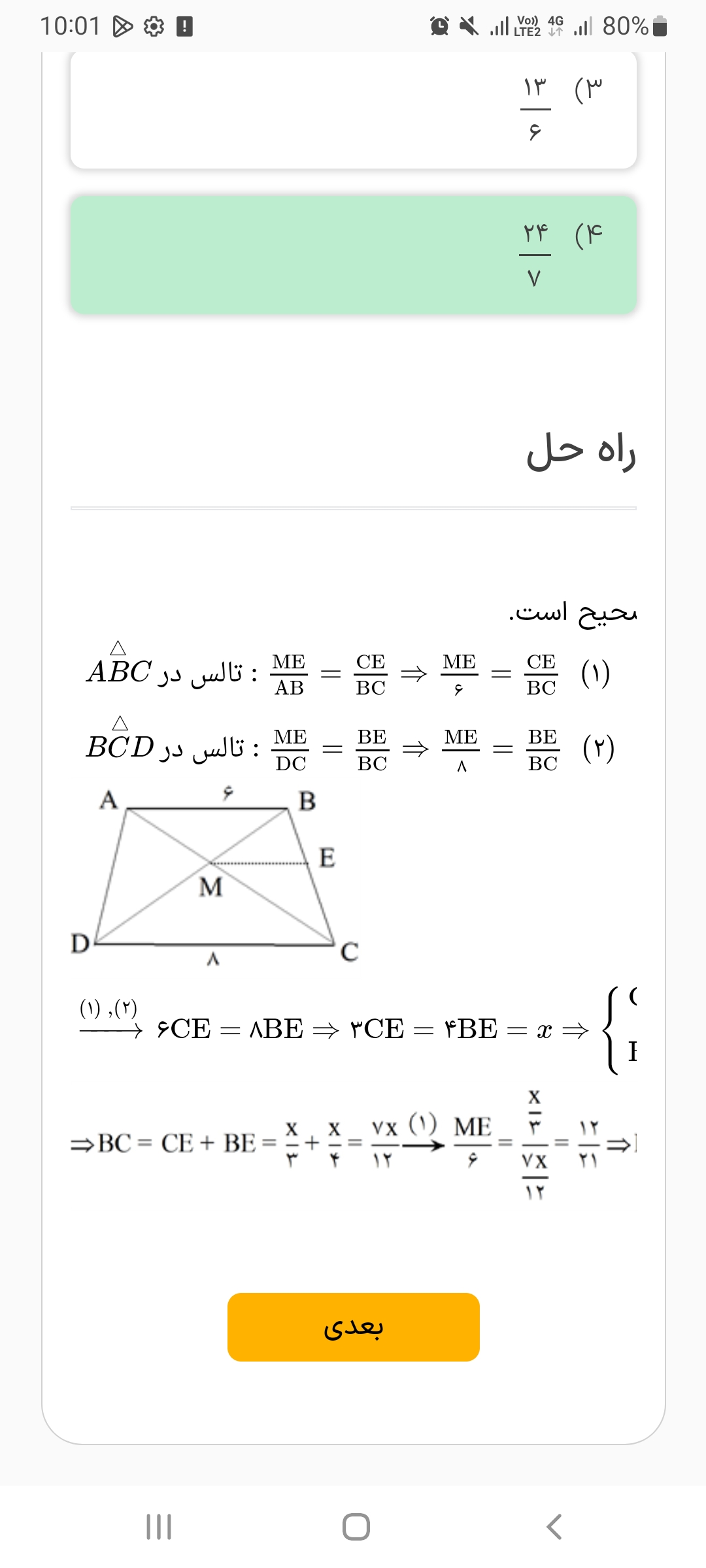Image resolution: width=706 pixels, height=1568 pixels.
Task: Go to the home screen
Action: [x=356, y=1527]
